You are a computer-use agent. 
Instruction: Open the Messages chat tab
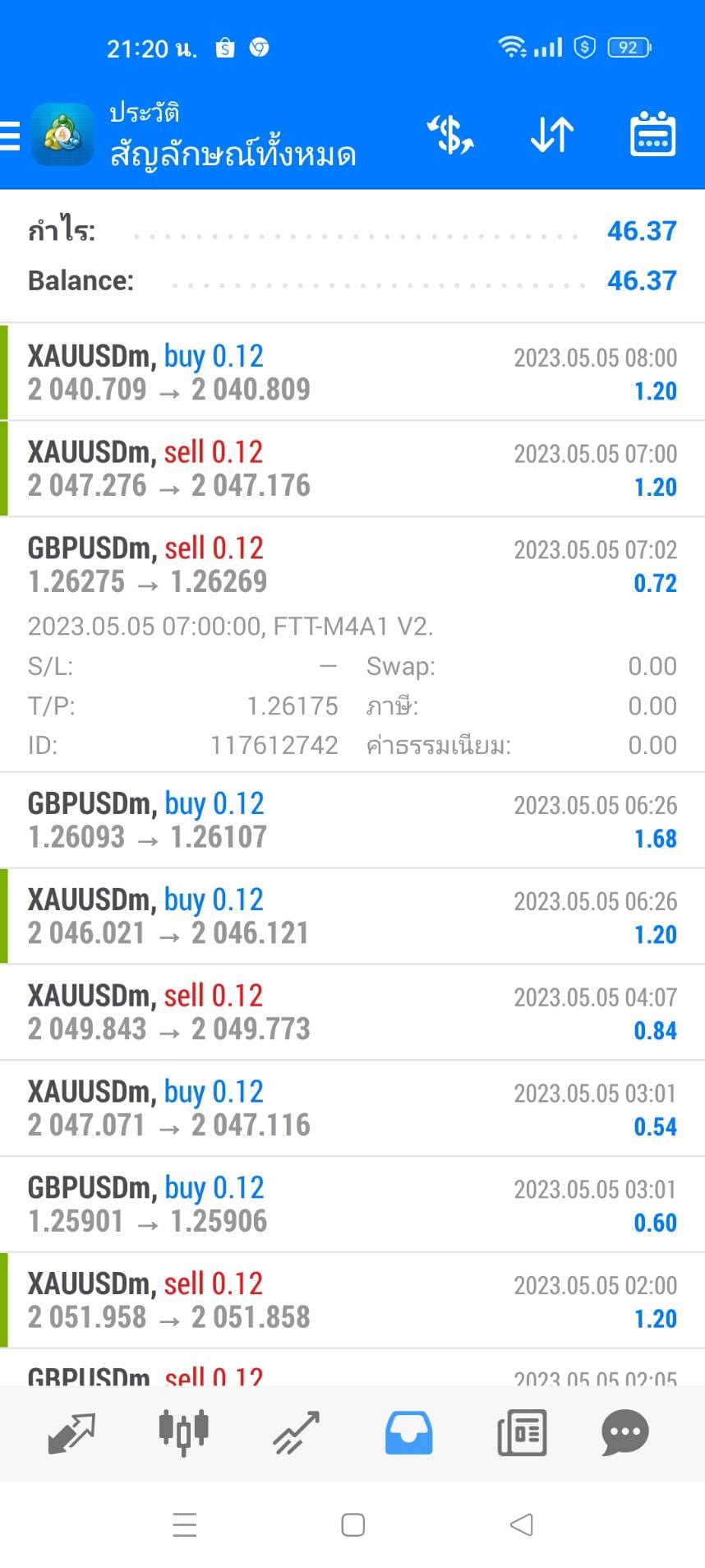pos(625,1433)
